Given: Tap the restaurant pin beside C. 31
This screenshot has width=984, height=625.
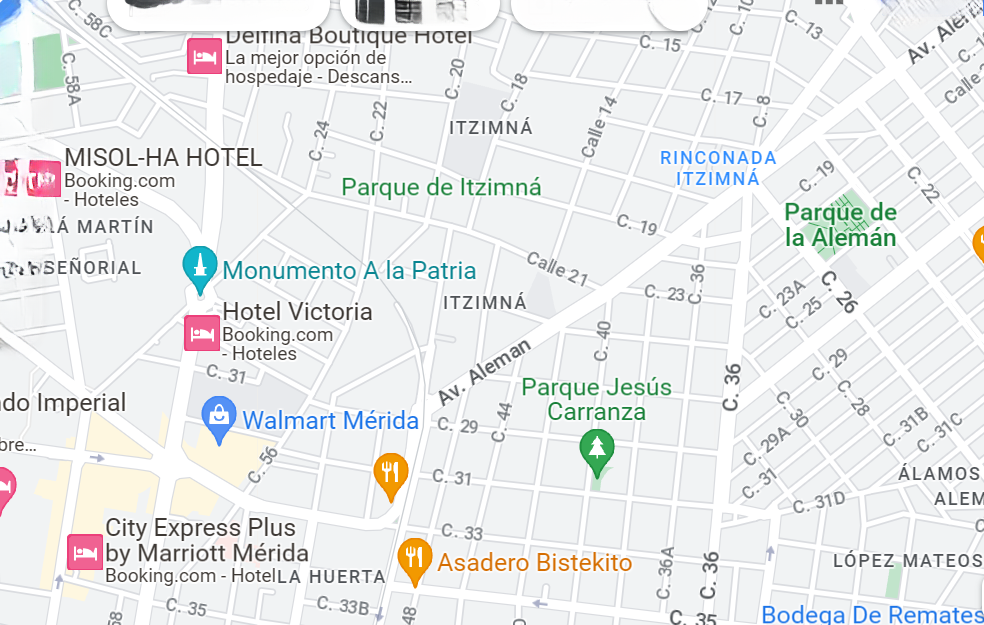Looking at the screenshot, I should 390,474.
